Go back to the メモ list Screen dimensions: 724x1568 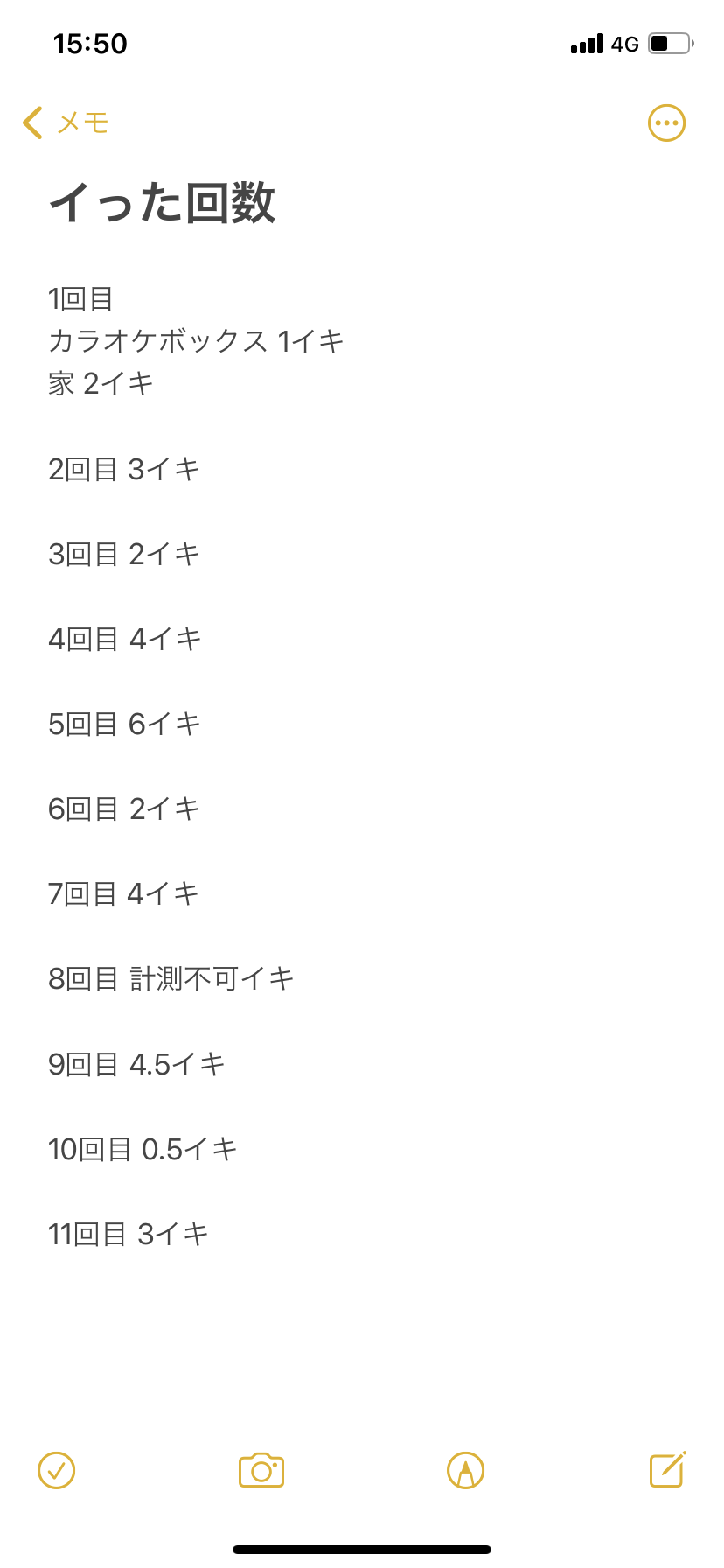(x=66, y=122)
